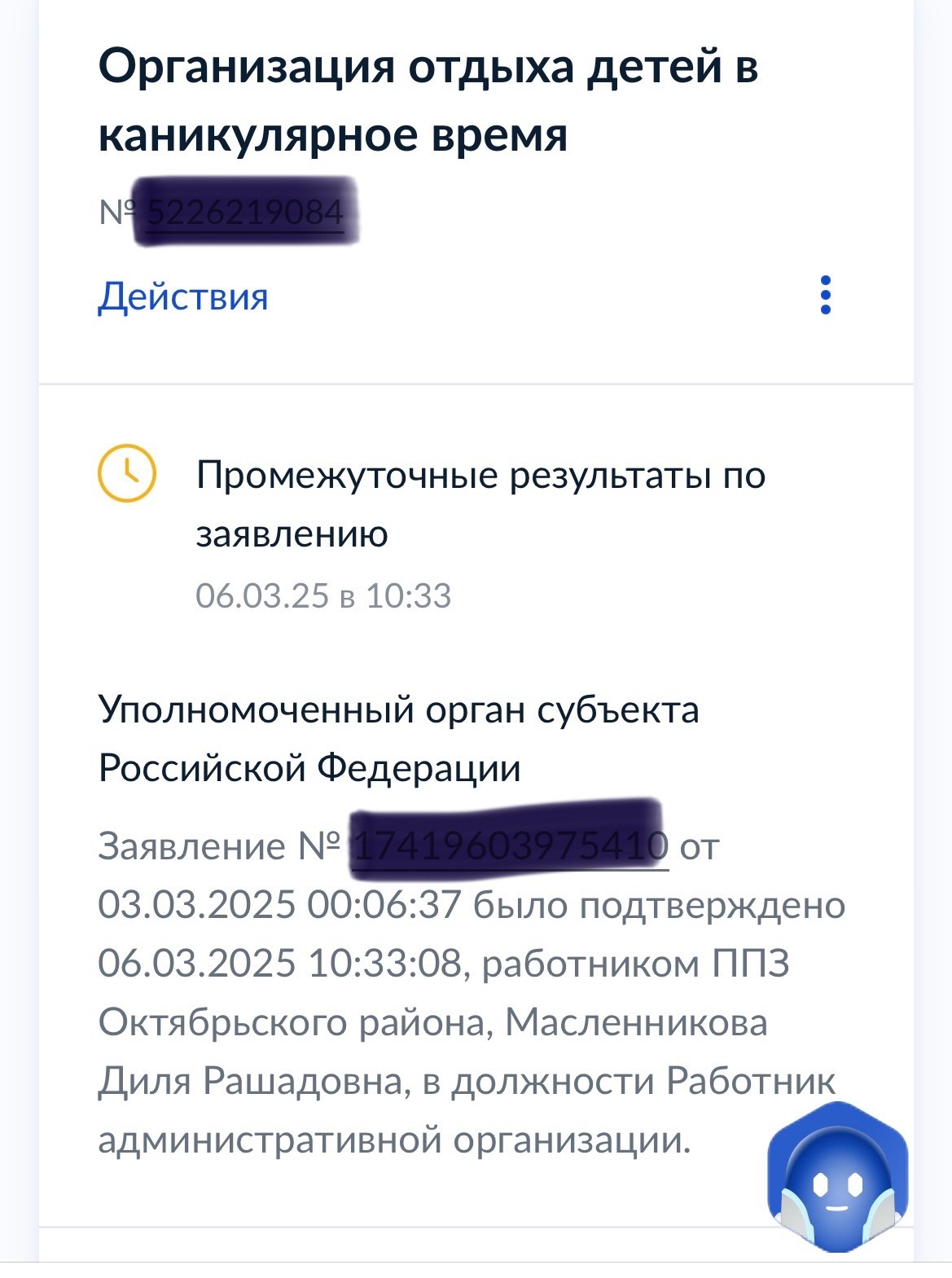Open the robot assistant chat button

click(837, 1175)
